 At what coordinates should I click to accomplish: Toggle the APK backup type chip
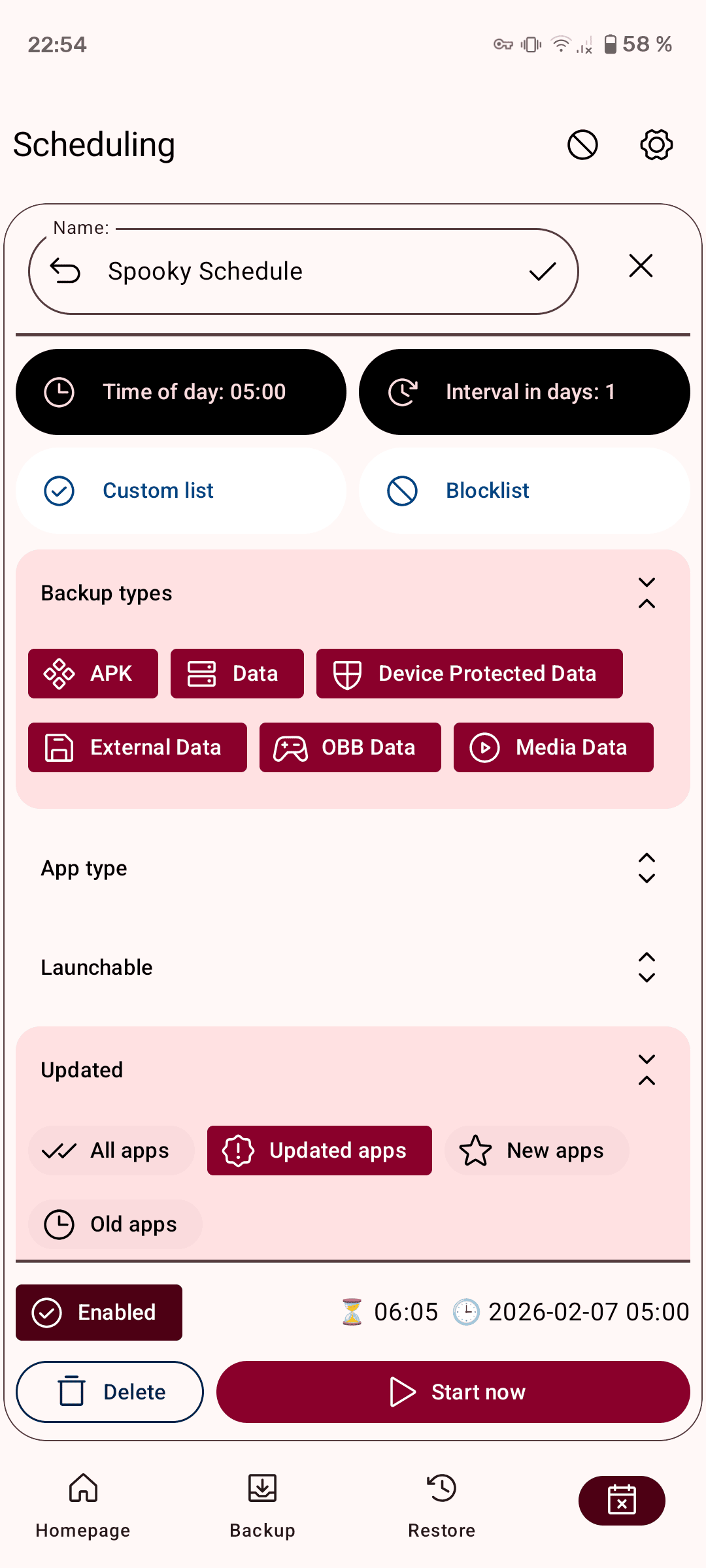(93, 674)
